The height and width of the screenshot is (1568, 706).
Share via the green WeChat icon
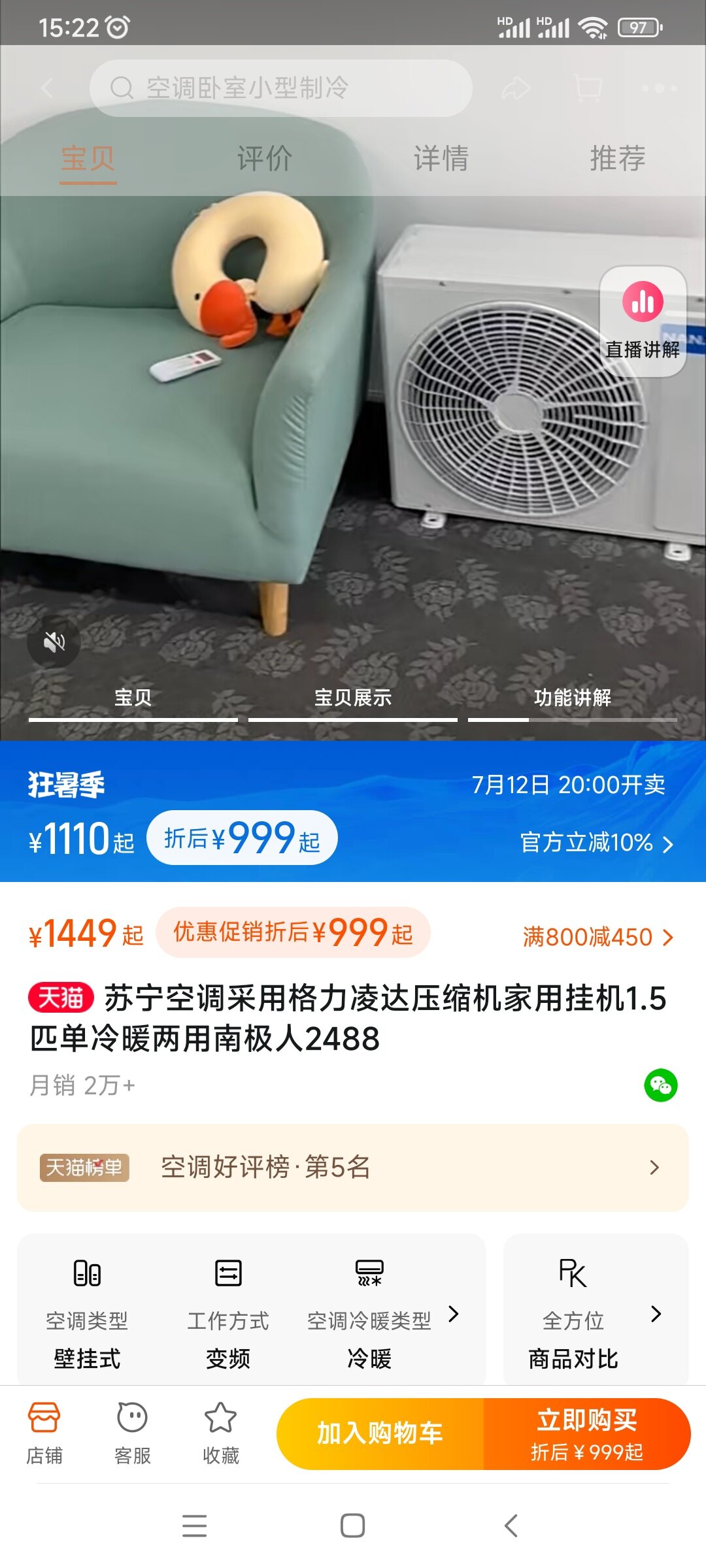[660, 1085]
